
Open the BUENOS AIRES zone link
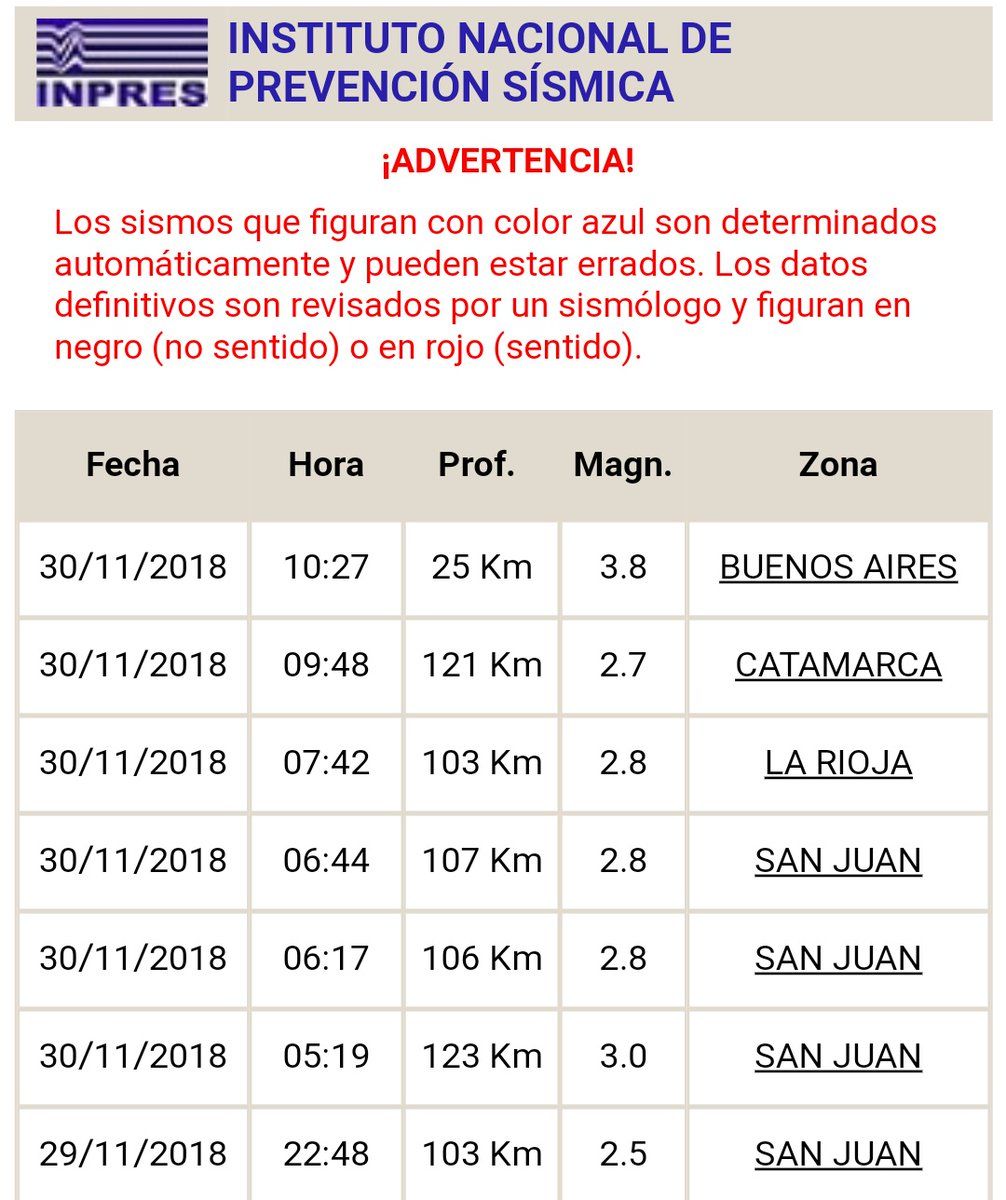(x=838, y=567)
